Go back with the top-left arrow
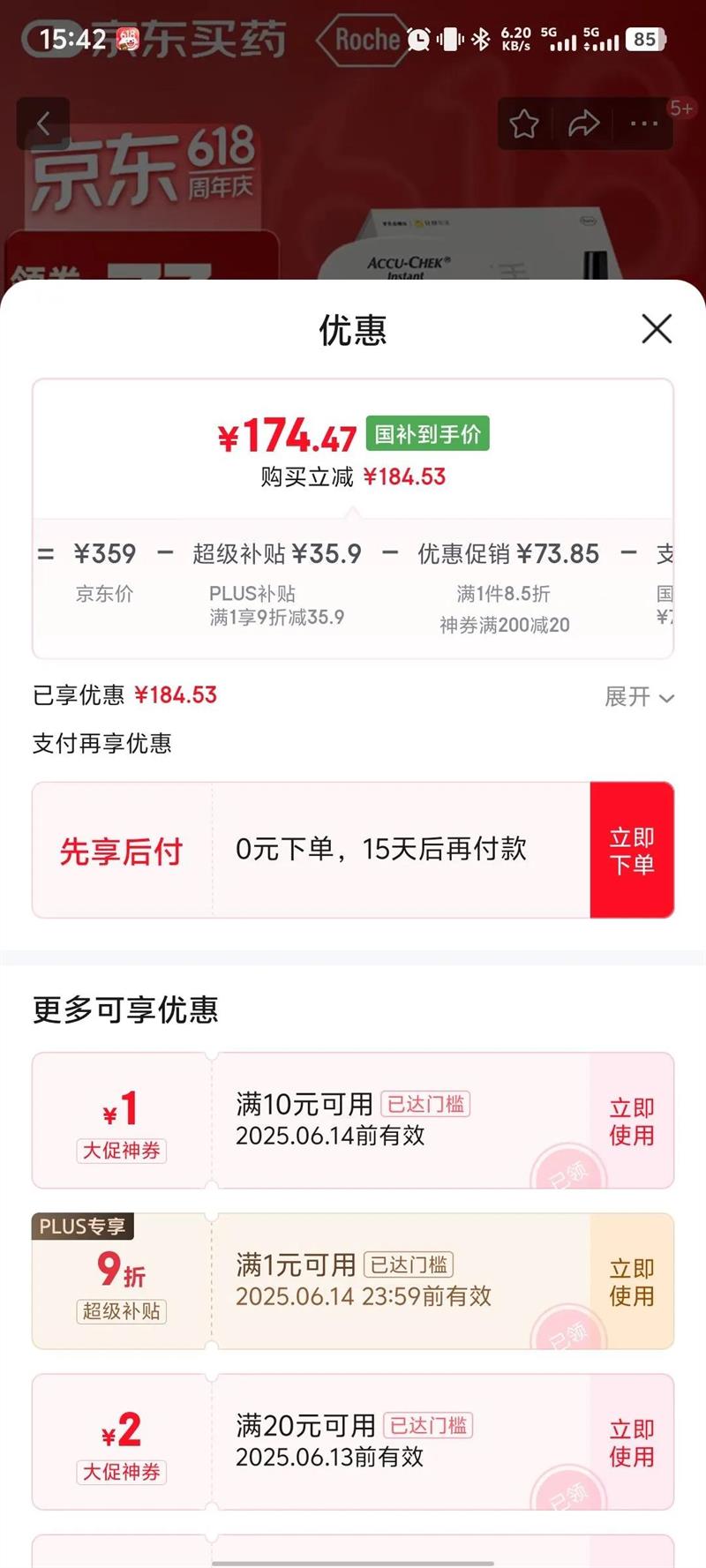The width and height of the screenshot is (706, 1568). click(x=43, y=124)
